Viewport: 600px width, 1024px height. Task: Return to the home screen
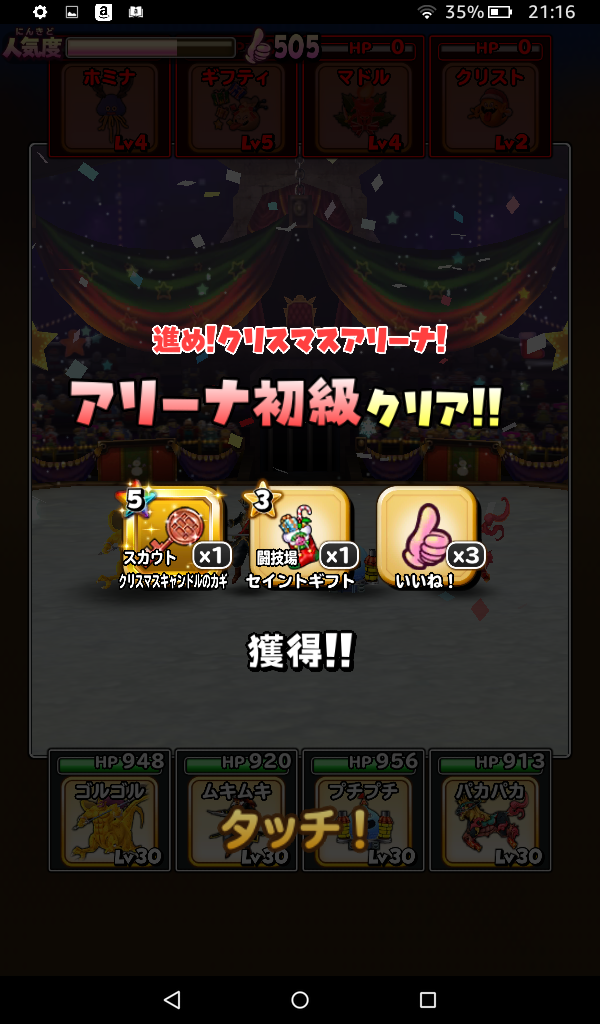pyautogui.click(x=300, y=999)
